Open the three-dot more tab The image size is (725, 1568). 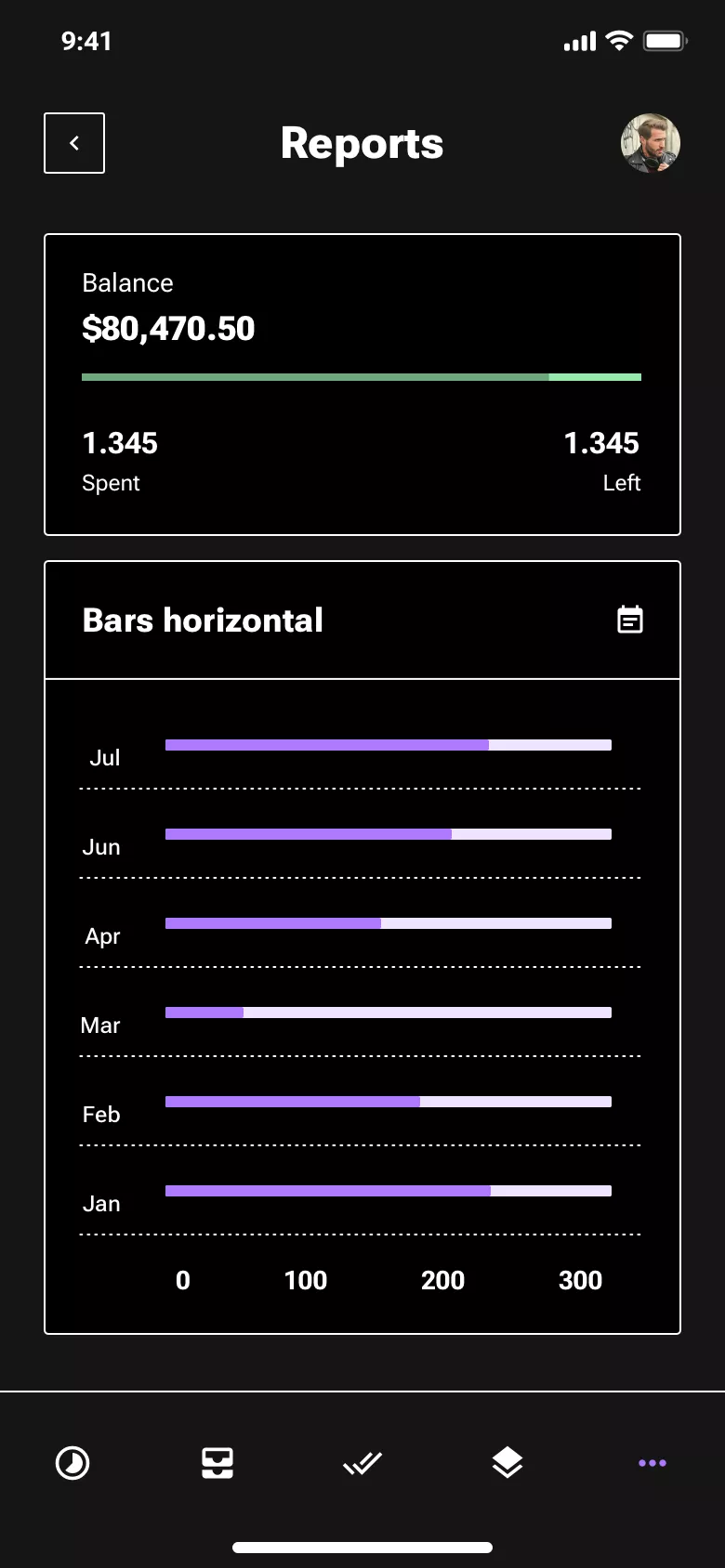652,1463
